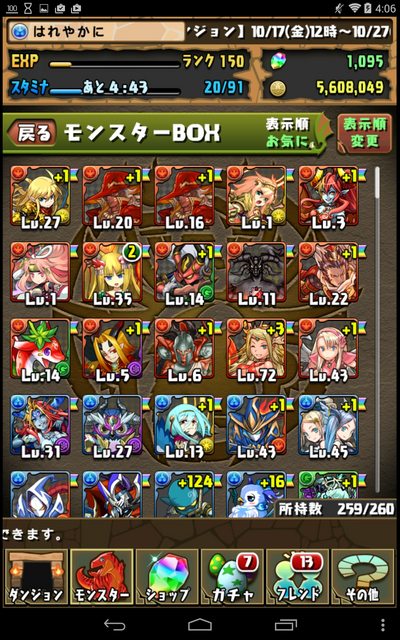The height and width of the screenshot is (640, 400).
Task: Select the blue bird +16 monster
Action: click(x=256, y=495)
